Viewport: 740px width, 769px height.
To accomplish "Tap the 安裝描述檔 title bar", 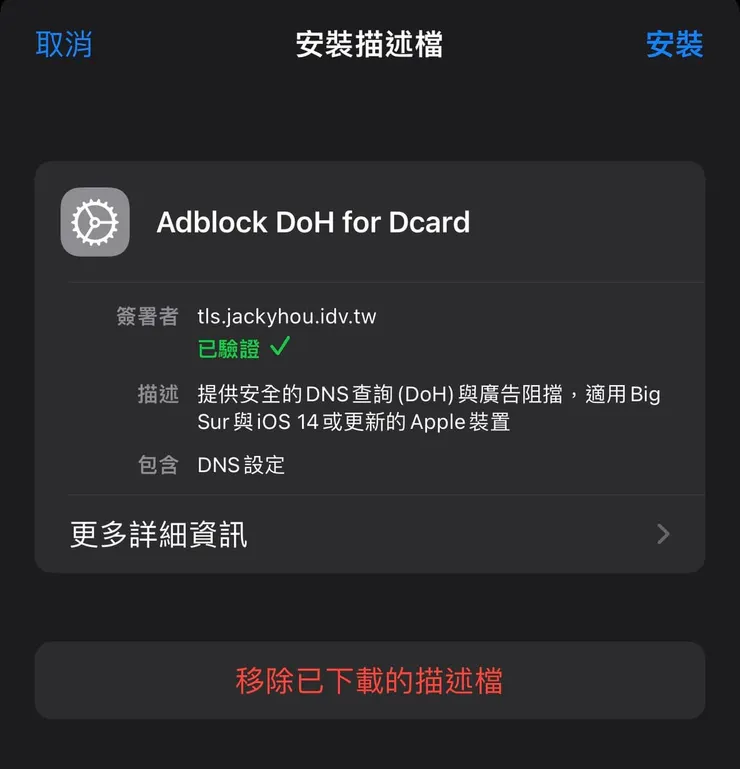I will pyautogui.click(x=370, y=44).
